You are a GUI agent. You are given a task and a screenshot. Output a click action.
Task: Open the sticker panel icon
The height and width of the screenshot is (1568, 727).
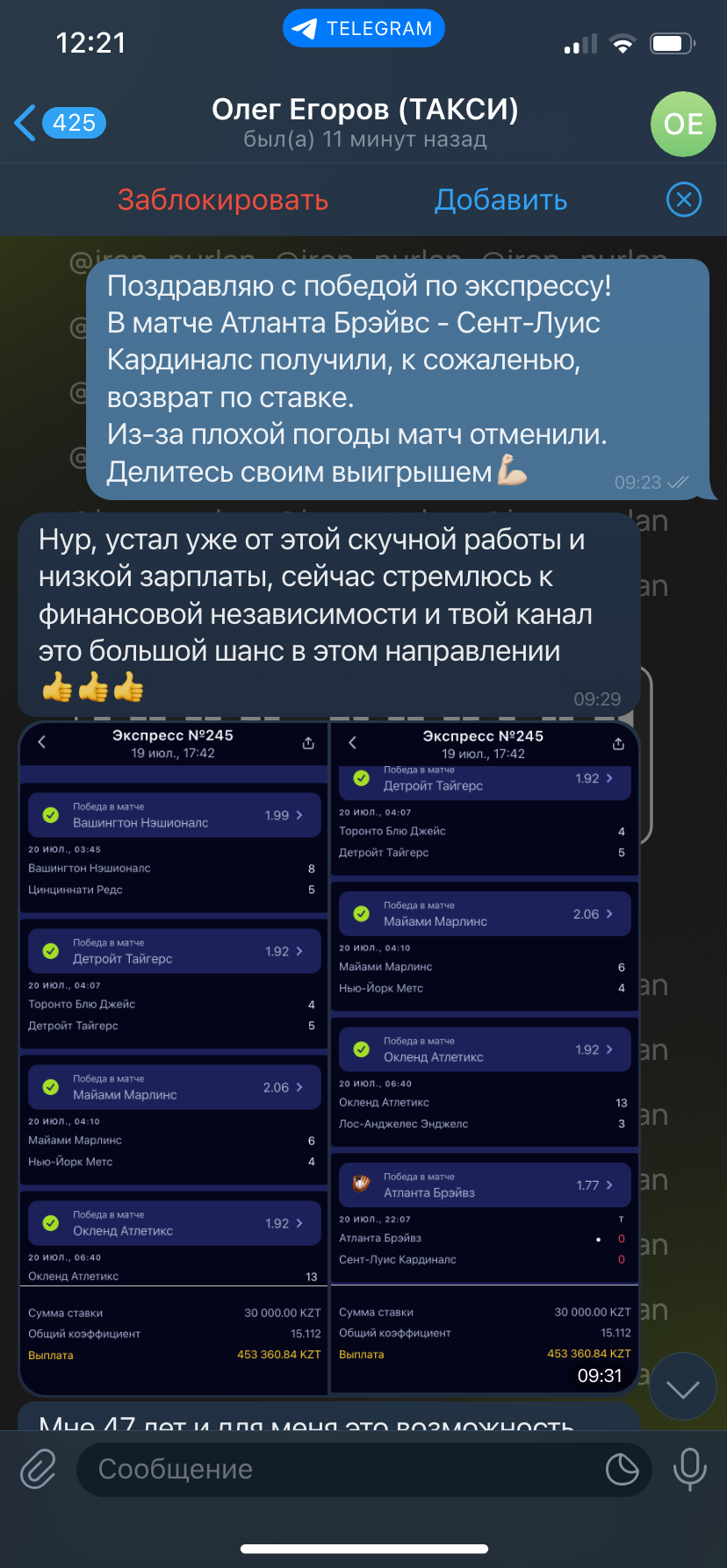(x=622, y=1469)
